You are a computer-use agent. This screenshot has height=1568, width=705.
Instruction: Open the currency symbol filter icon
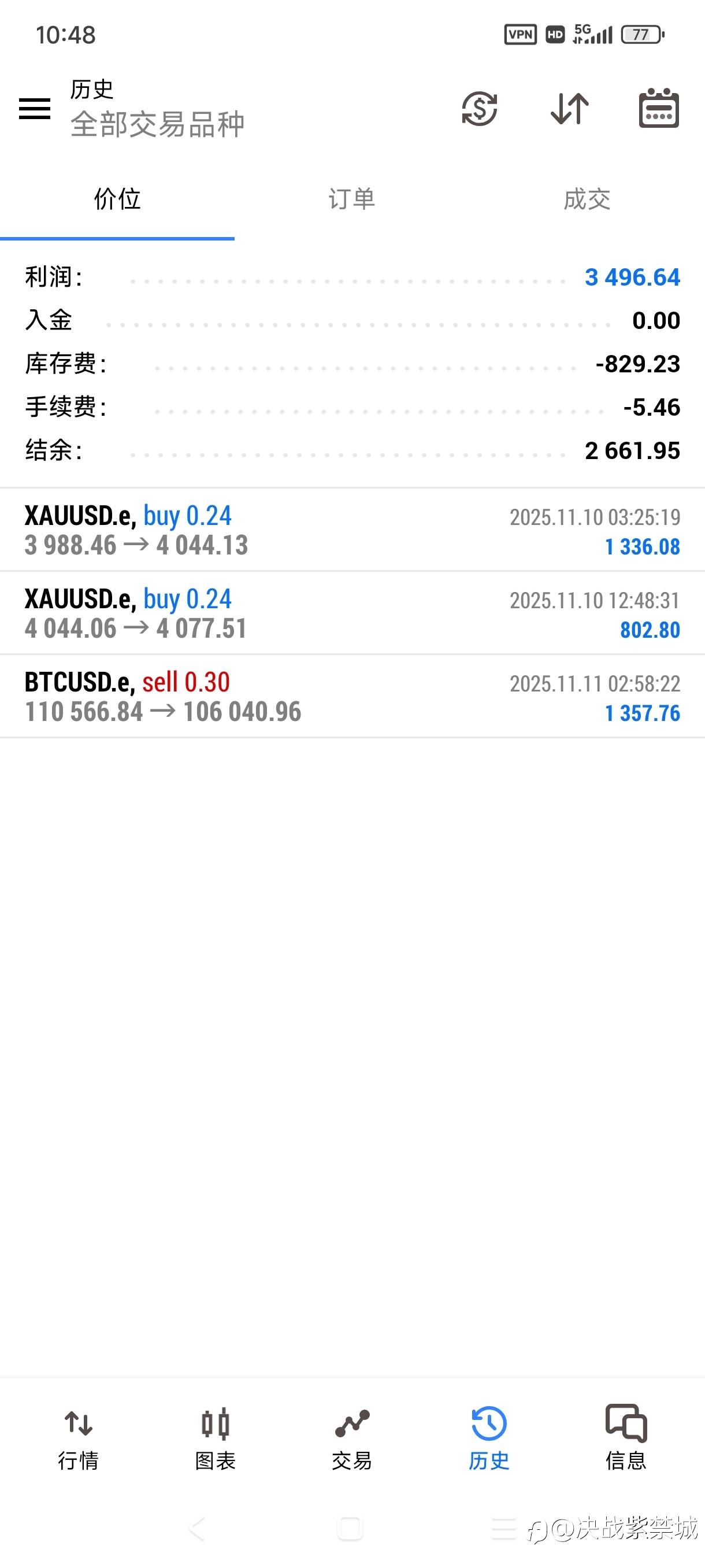pyautogui.click(x=479, y=109)
